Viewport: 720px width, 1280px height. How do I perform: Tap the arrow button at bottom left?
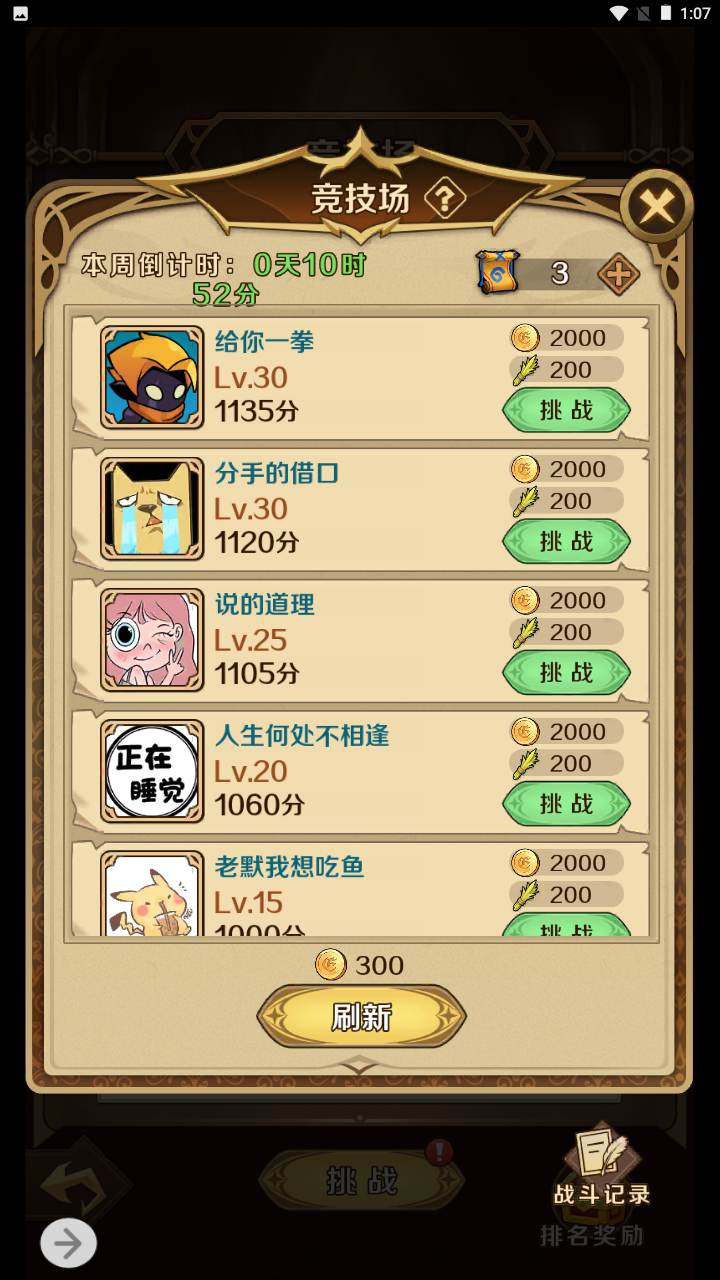[x=69, y=1244]
